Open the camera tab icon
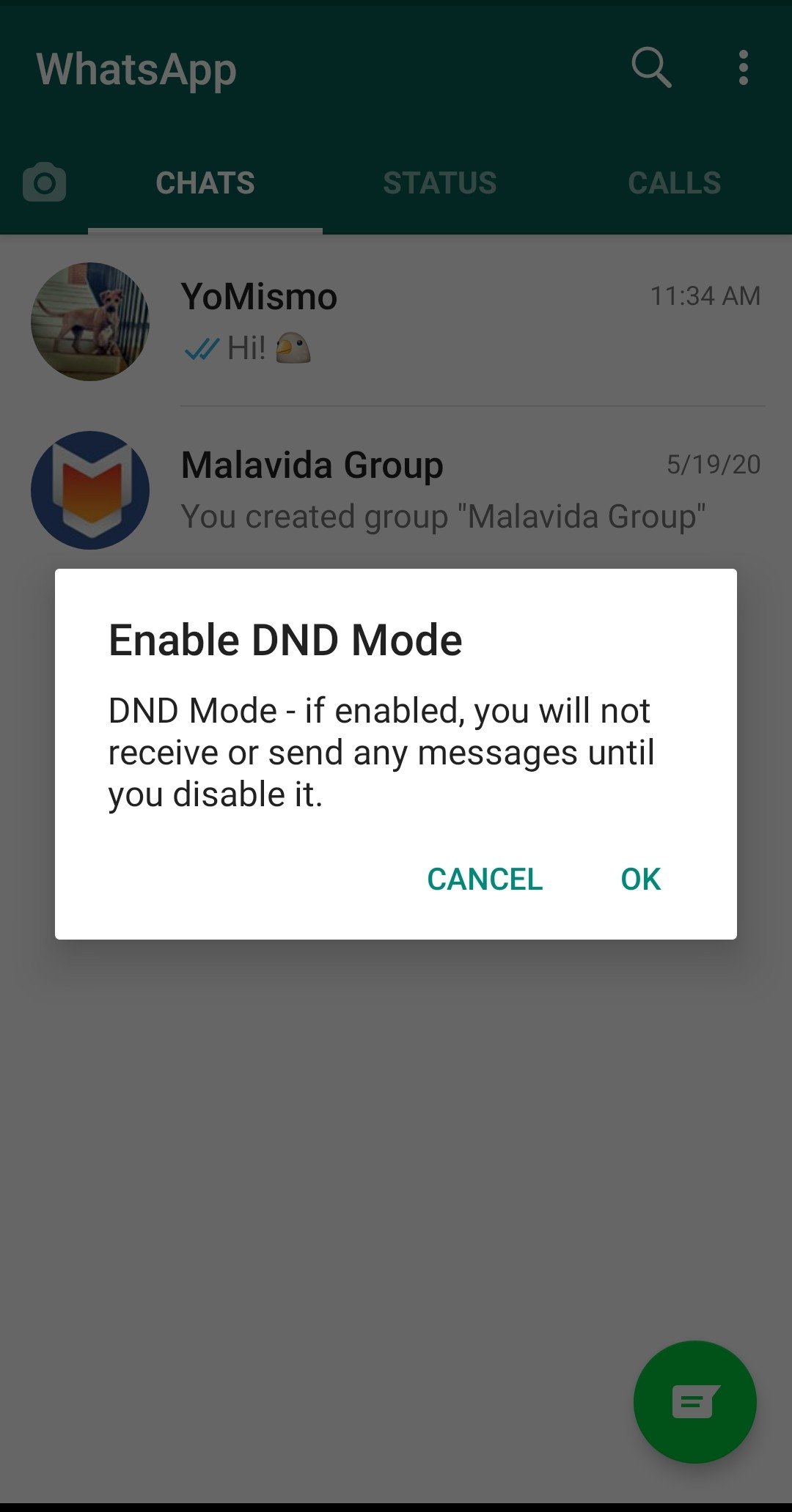Image resolution: width=792 pixels, height=1512 pixels. pyautogui.click(x=45, y=182)
